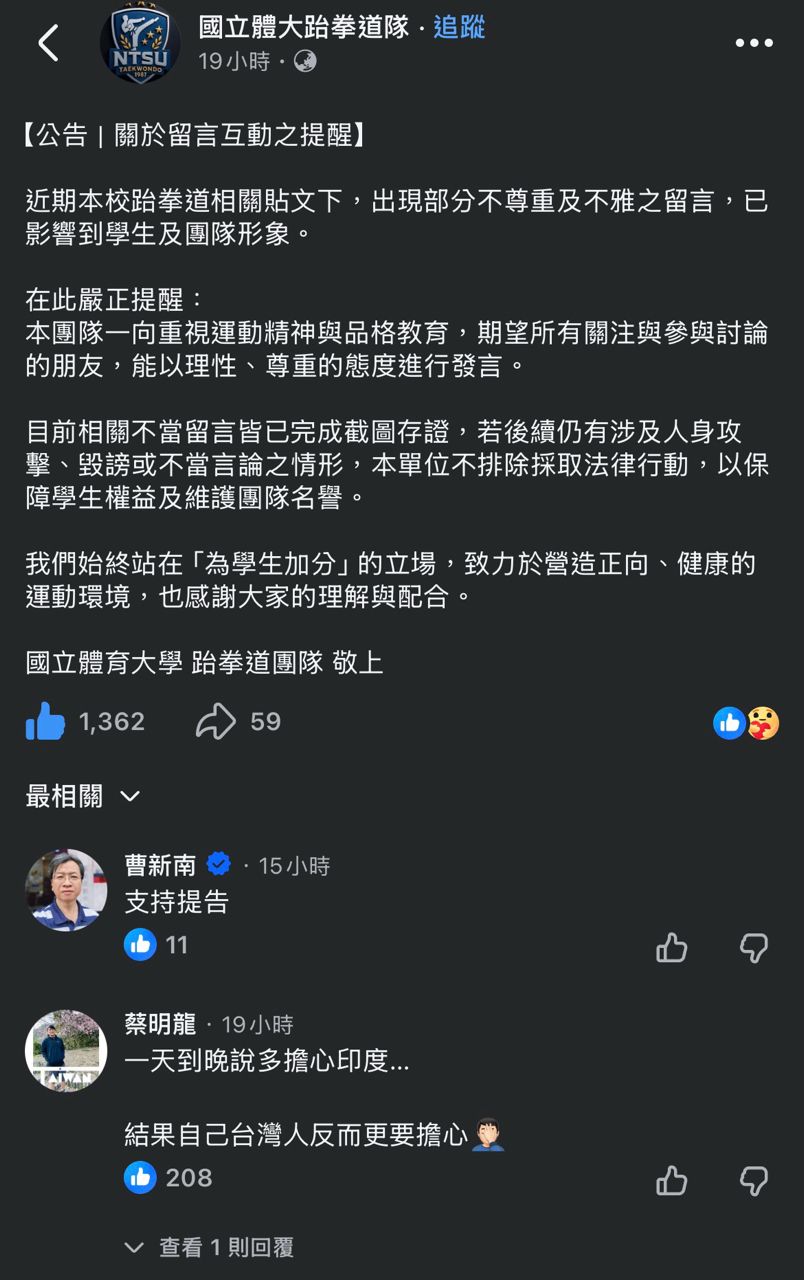Viewport: 804px width, 1280px height.
Task: Like the announcement post
Action: (46, 721)
